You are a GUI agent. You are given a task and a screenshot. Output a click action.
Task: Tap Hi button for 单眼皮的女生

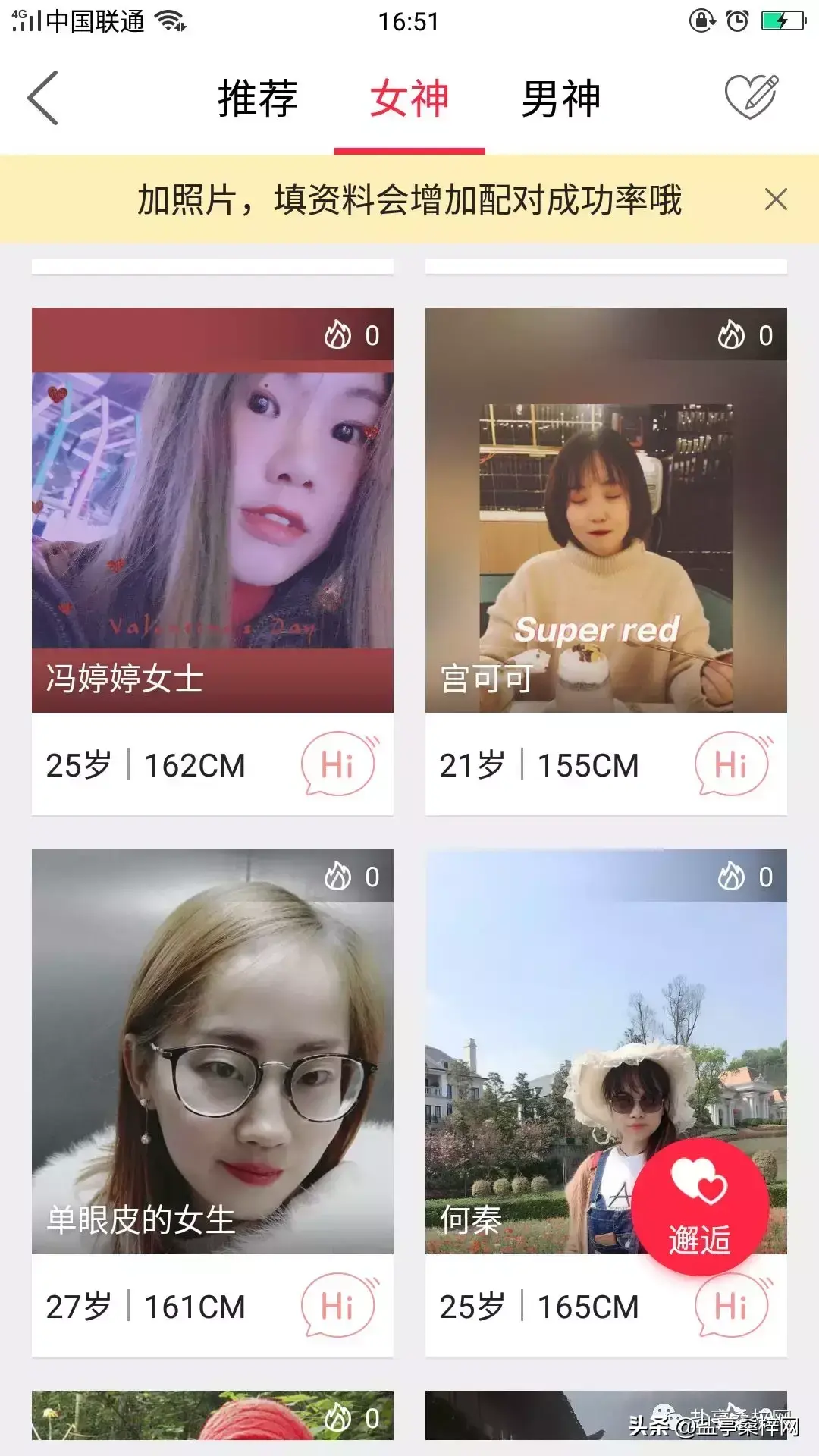[x=338, y=1305]
